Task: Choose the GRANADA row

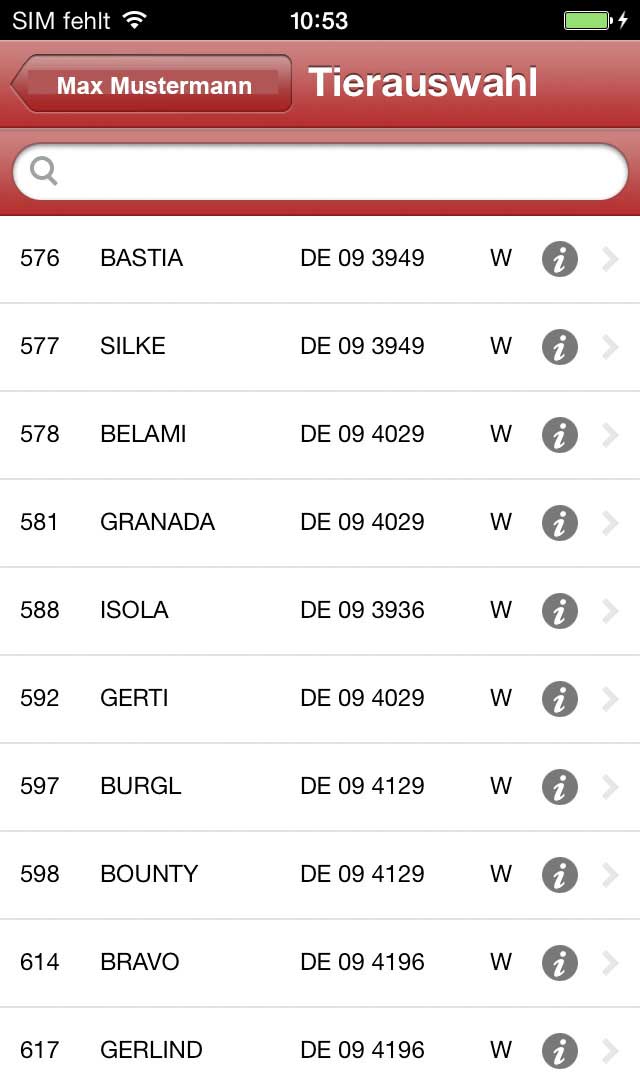Action: tap(320, 523)
